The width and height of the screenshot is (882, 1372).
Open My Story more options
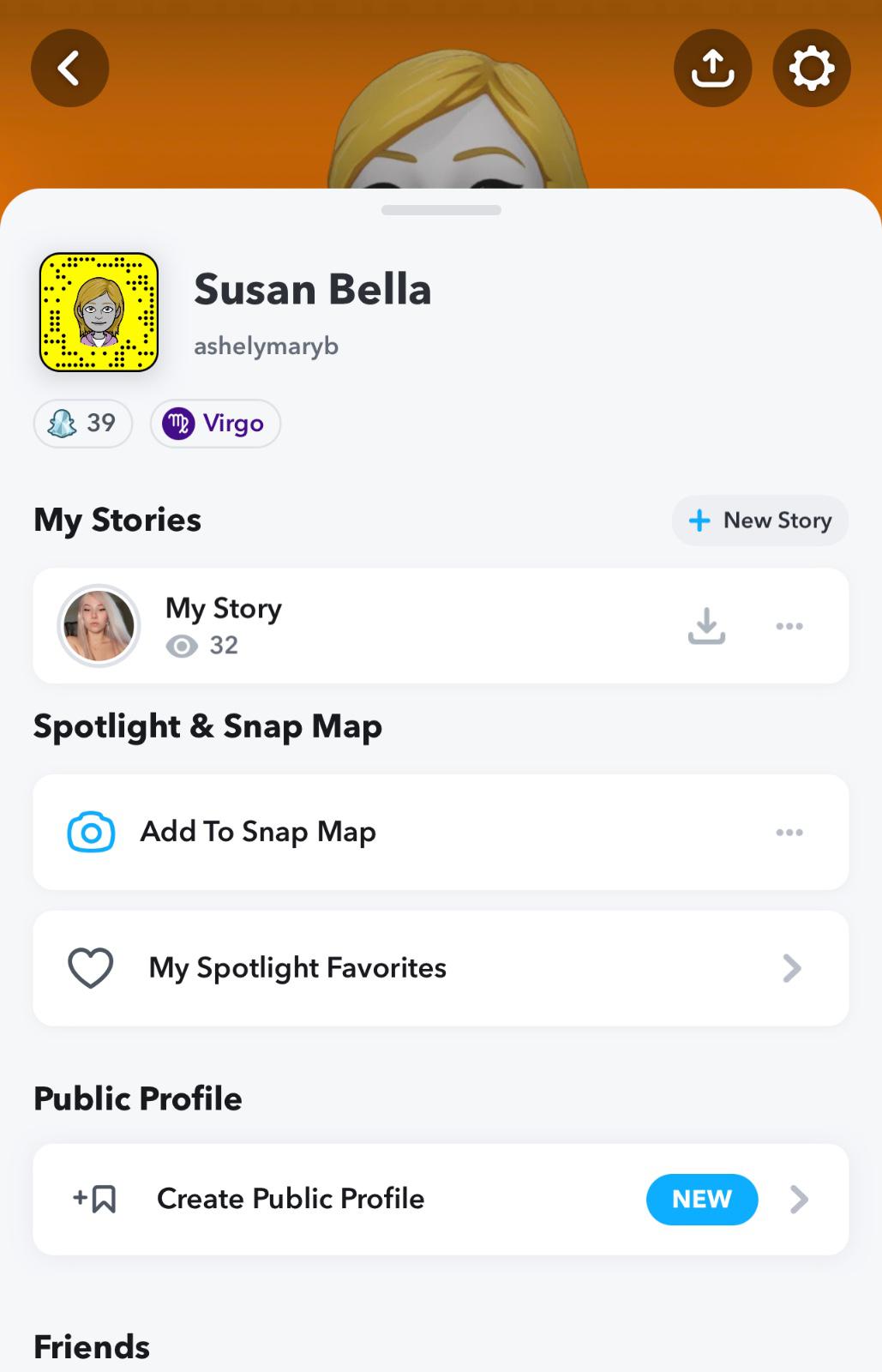click(789, 625)
